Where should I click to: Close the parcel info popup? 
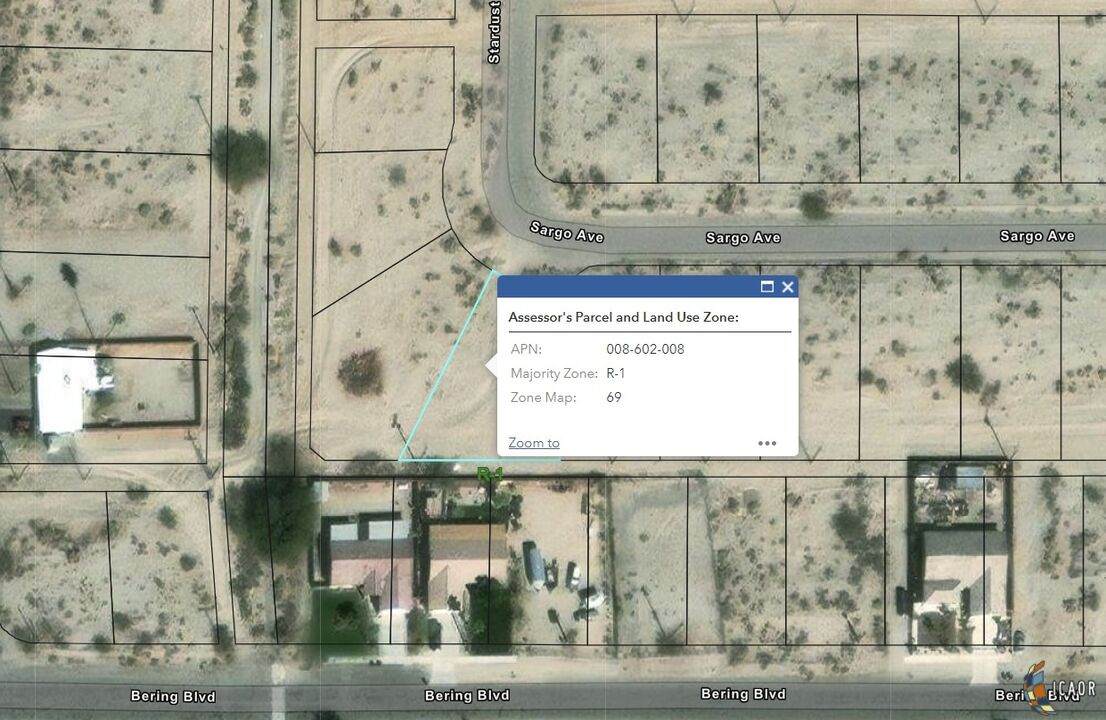[x=788, y=287]
